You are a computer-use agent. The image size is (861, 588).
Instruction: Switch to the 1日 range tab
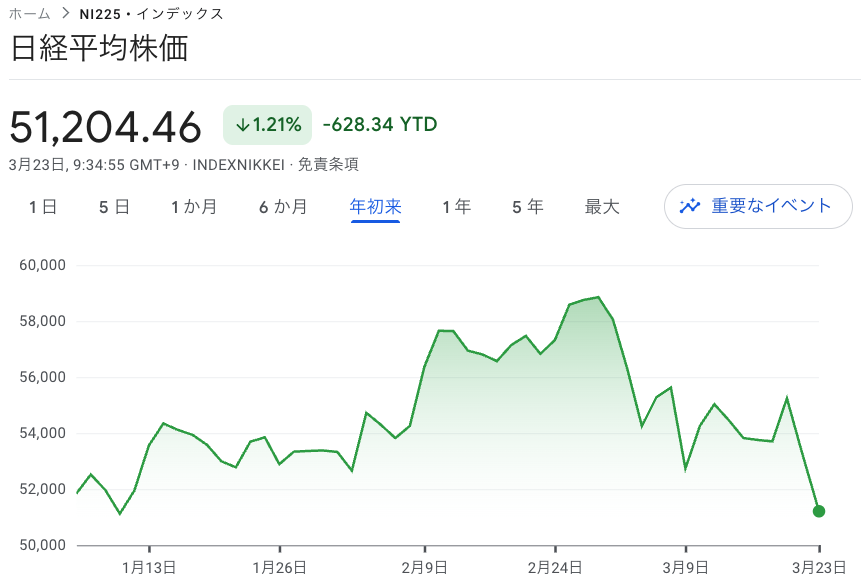click(43, 207)
